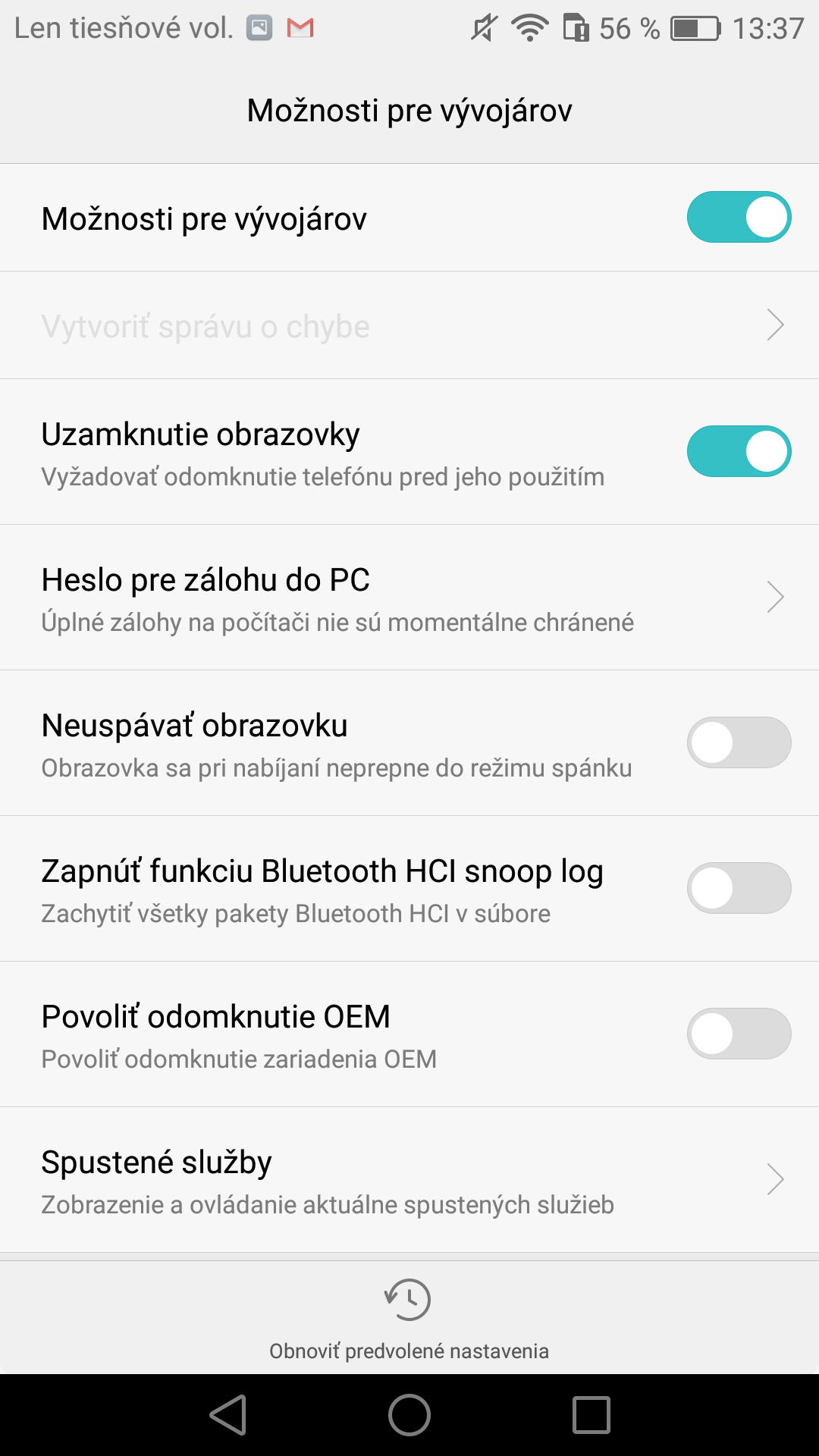Open Spustené služby
The image size is (819, 1456).
pos(409,1180)
